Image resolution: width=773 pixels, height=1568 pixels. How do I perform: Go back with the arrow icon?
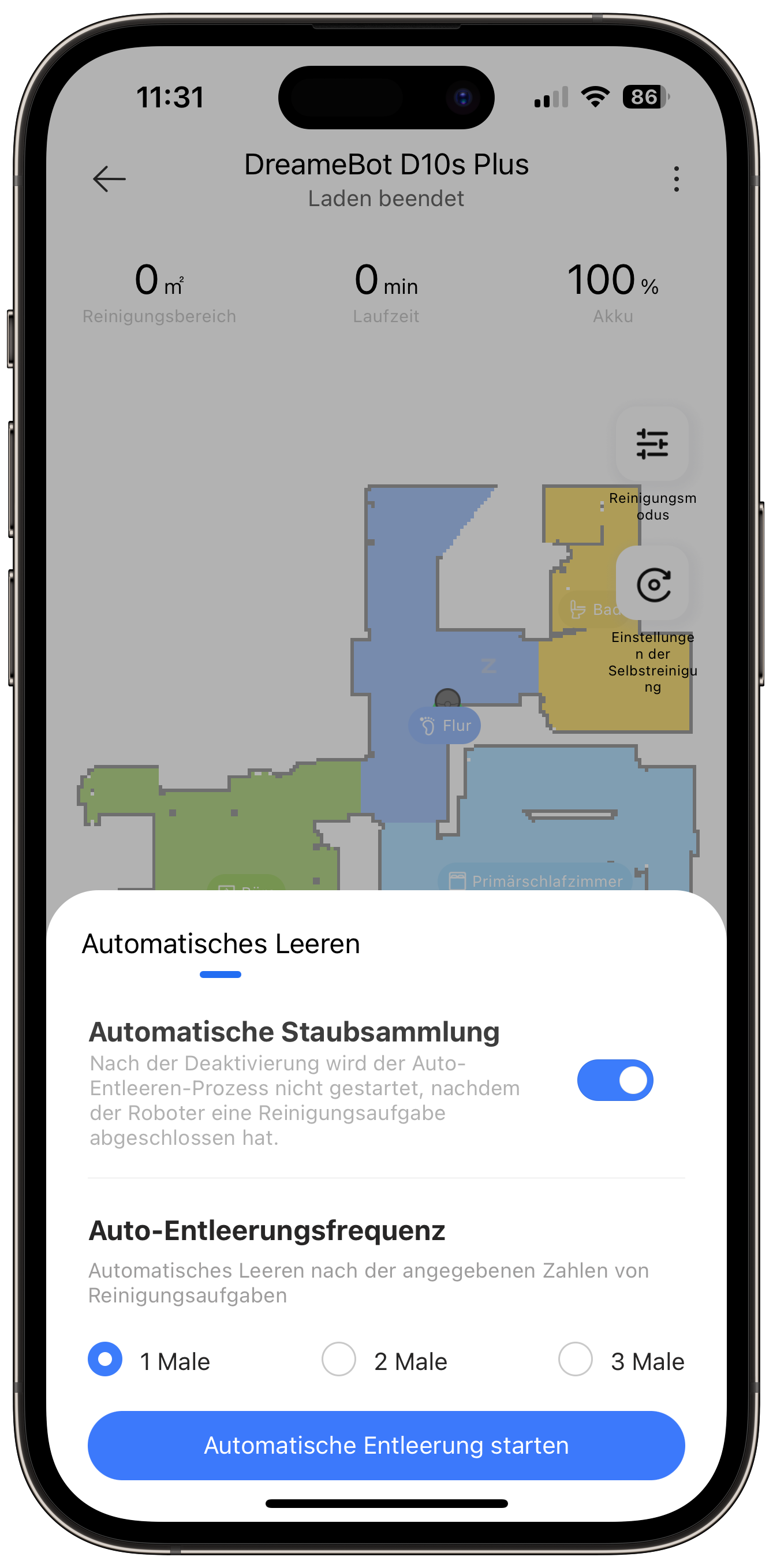coord(110,179)
